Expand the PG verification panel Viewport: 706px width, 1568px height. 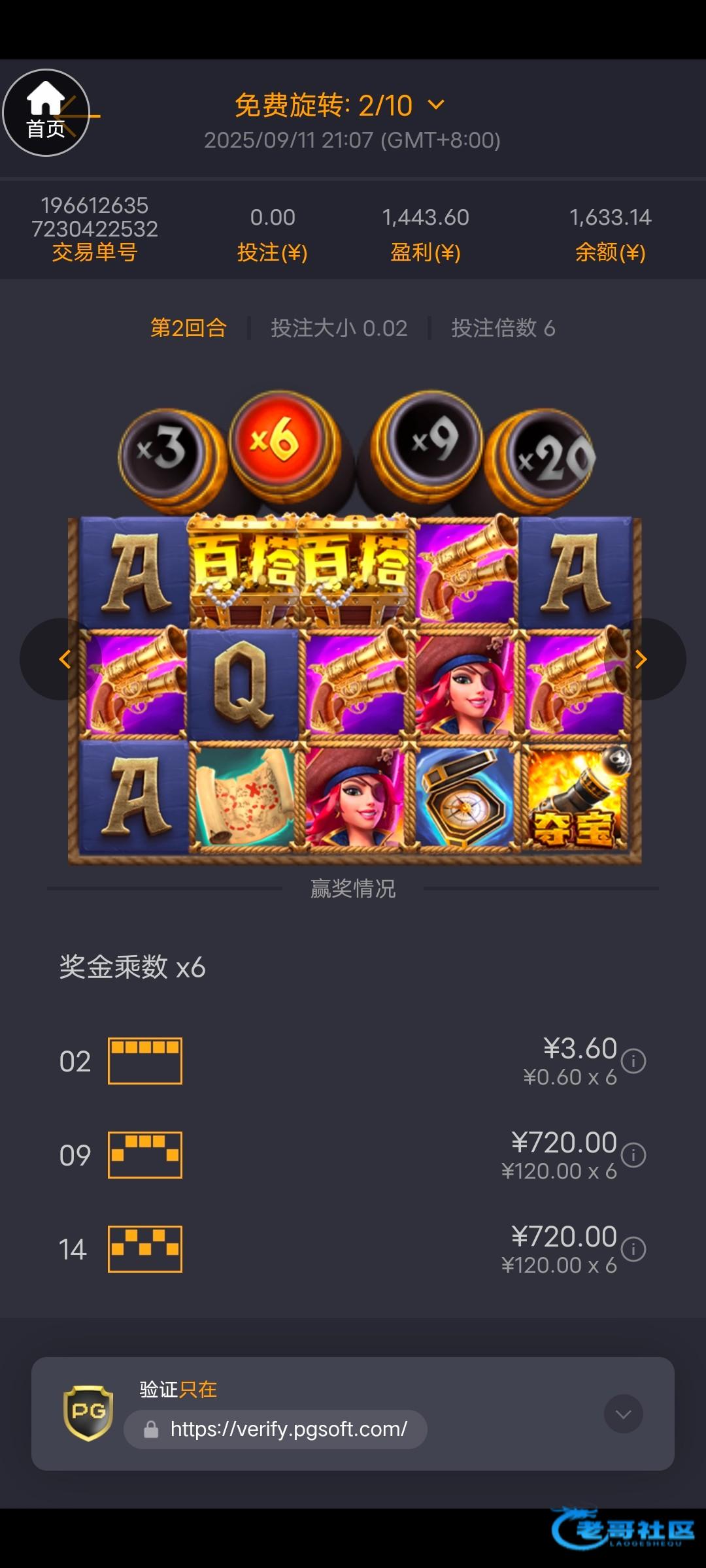click(623, 1414)
